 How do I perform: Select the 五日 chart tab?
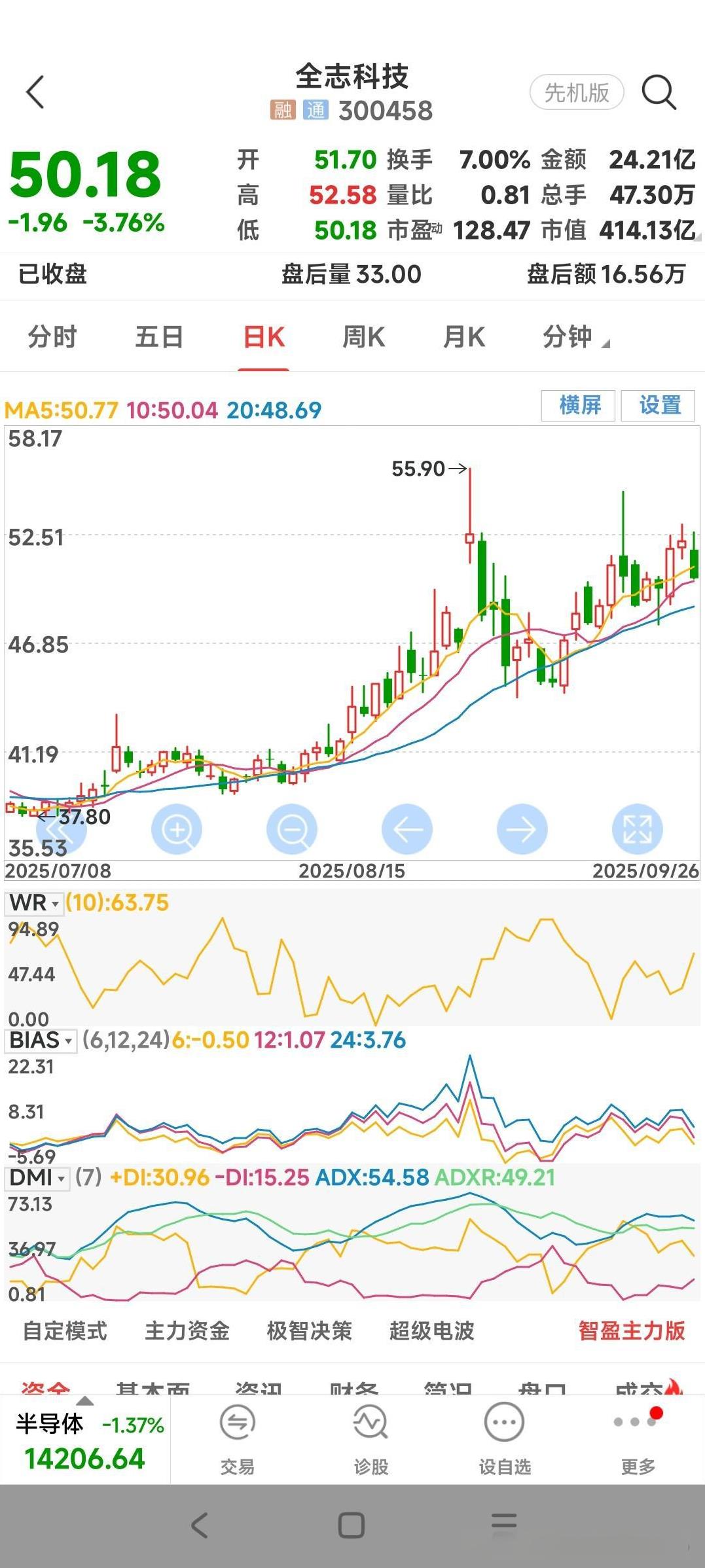159,337
